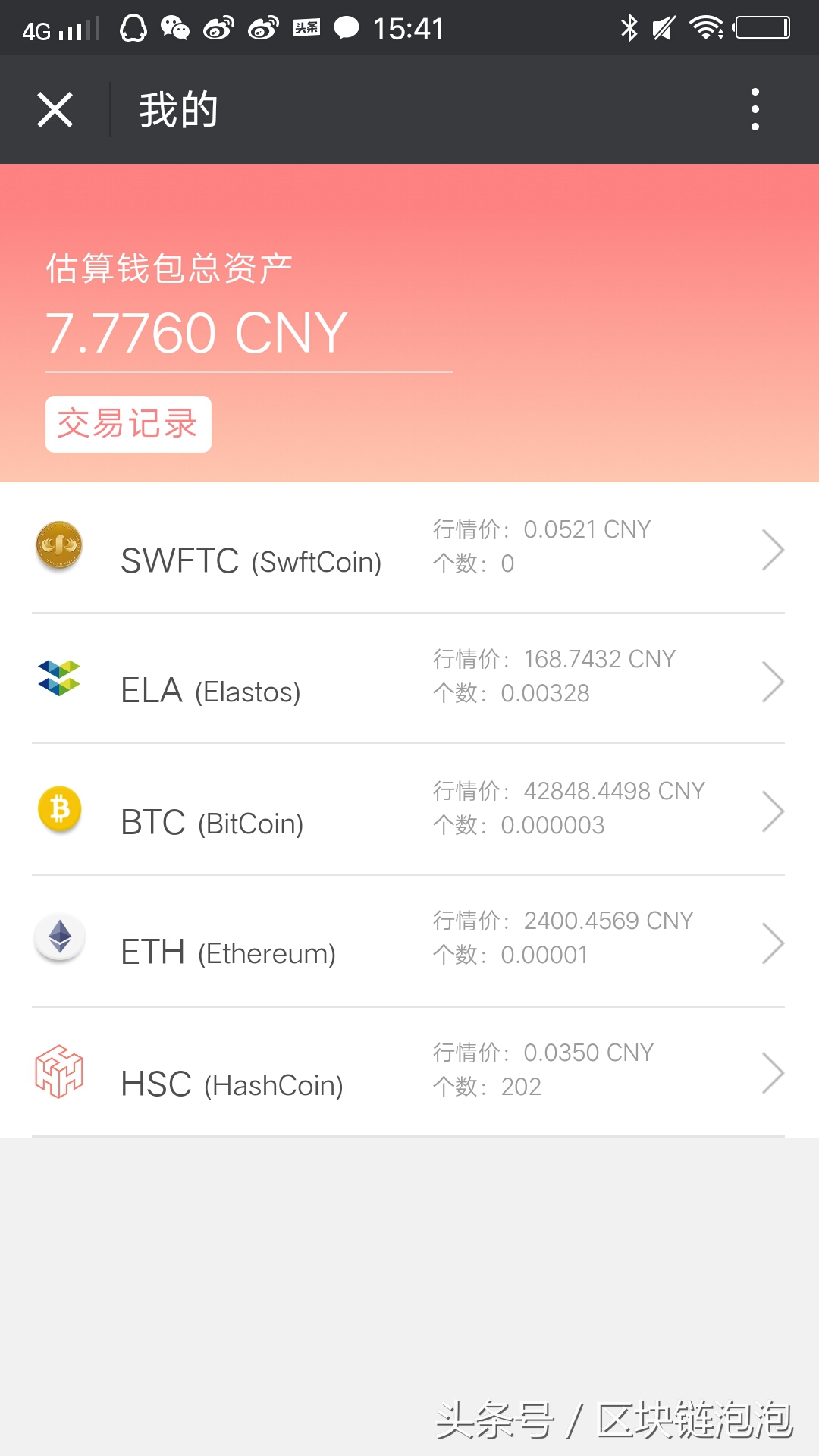Click the Bluetooth status icon
819x1456 pixels.
coord(628,29)
